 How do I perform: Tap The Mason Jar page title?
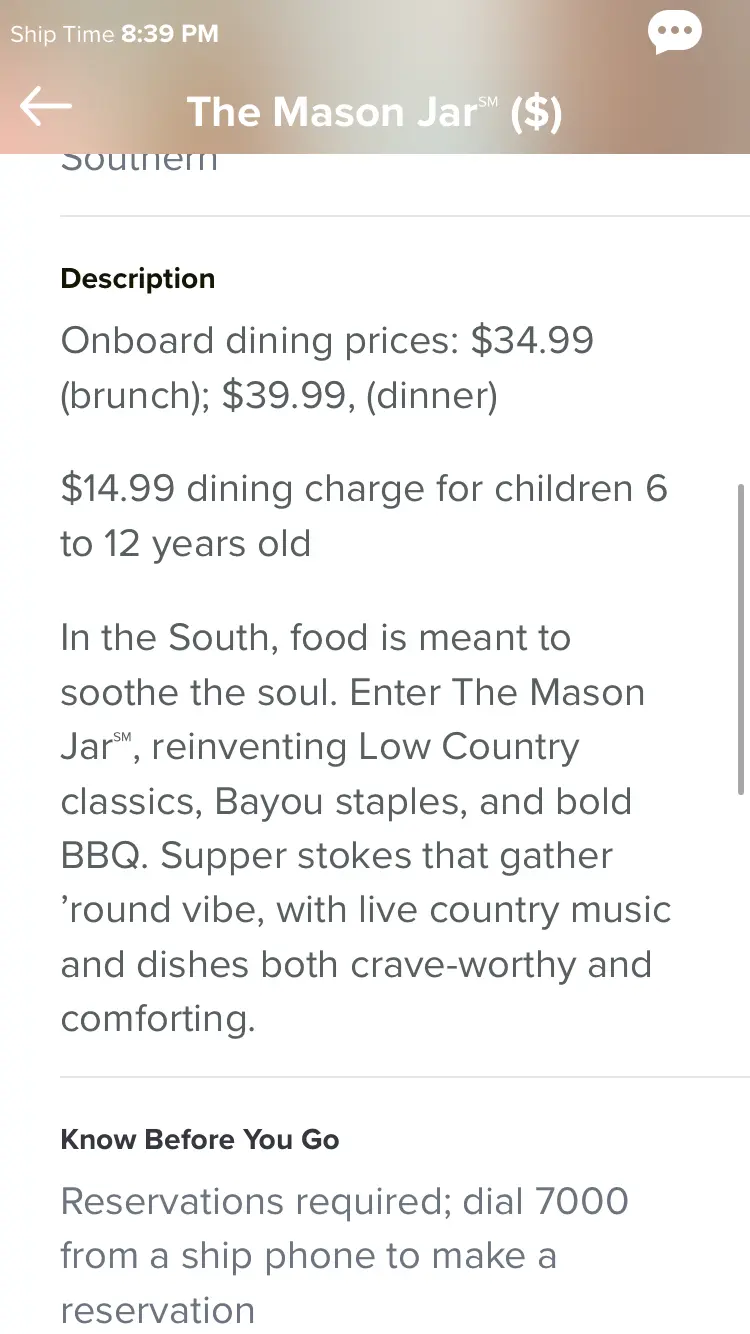pos(330,112)
